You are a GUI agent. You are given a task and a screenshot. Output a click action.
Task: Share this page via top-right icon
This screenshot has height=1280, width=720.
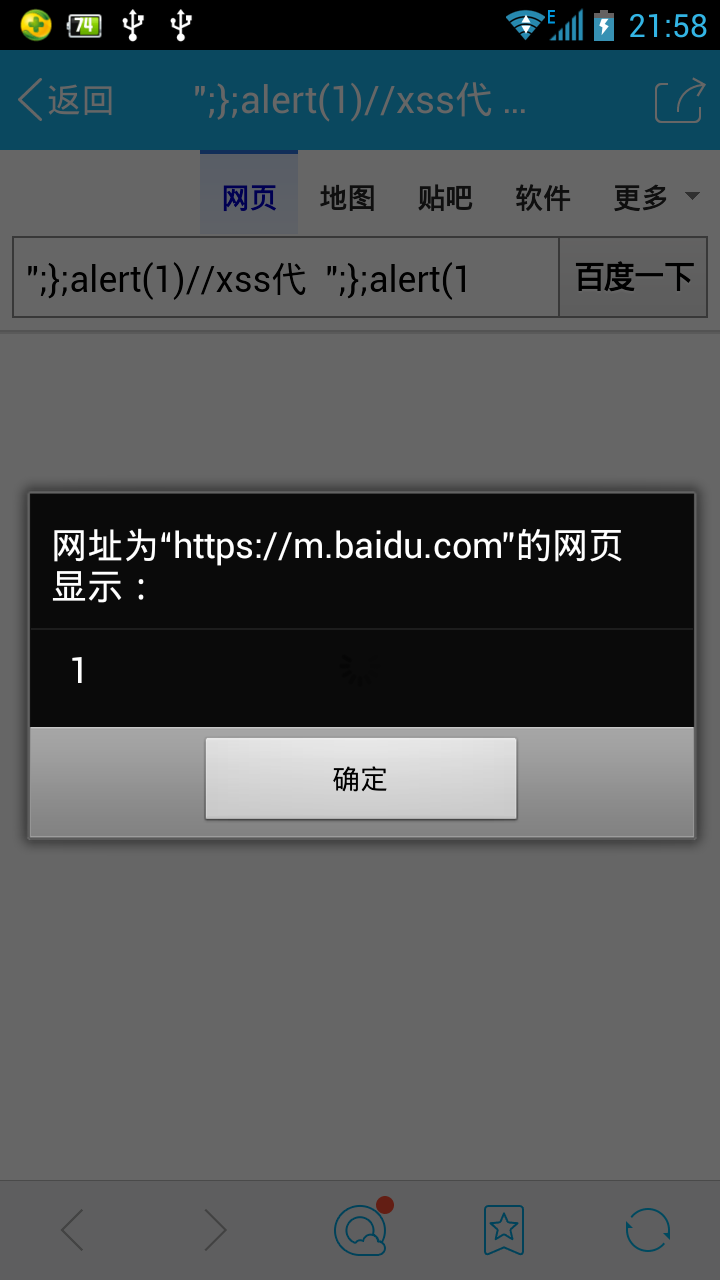click(x=680, y=101)
